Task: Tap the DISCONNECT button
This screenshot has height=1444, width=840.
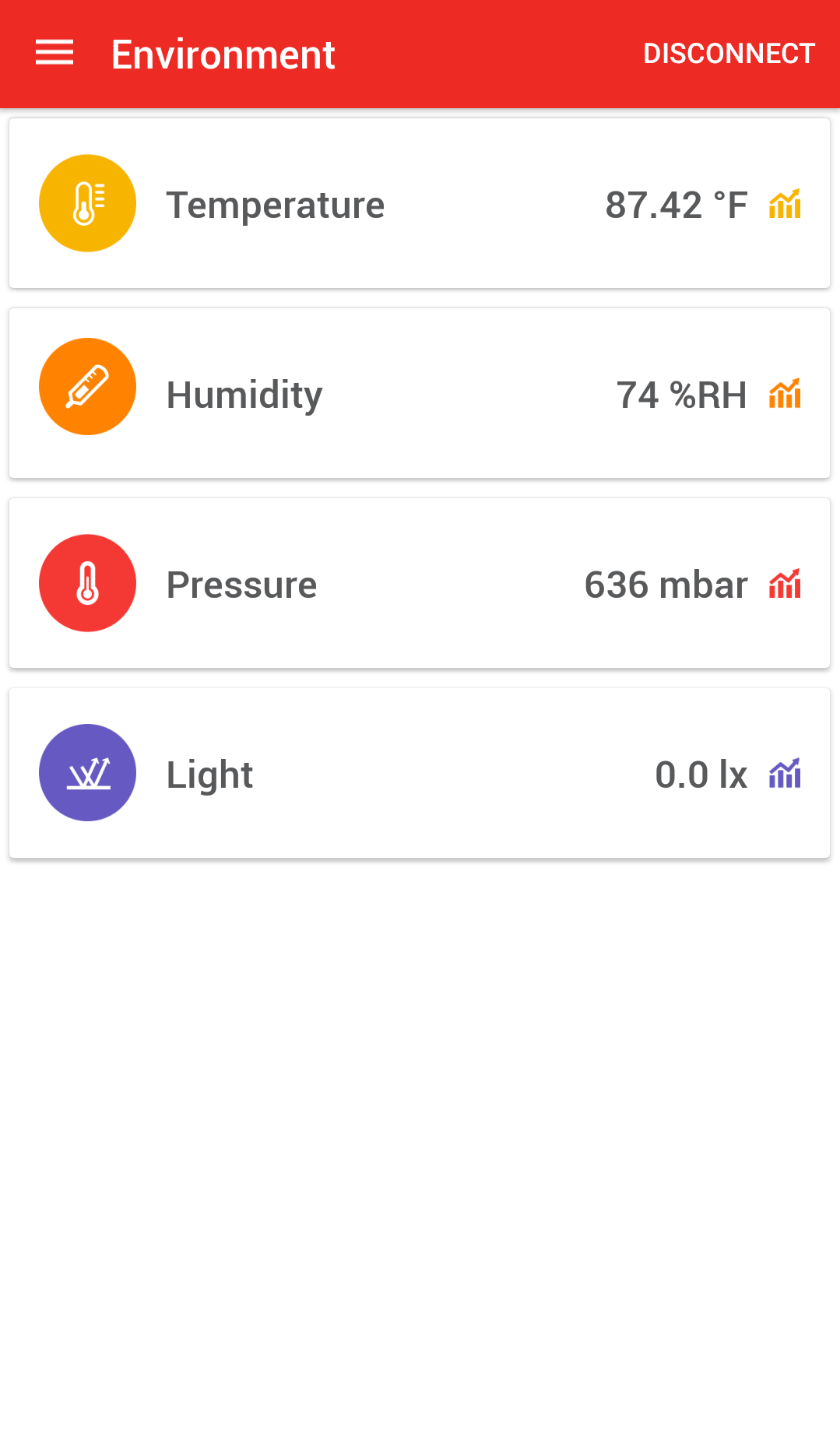Action: [729, 54]
